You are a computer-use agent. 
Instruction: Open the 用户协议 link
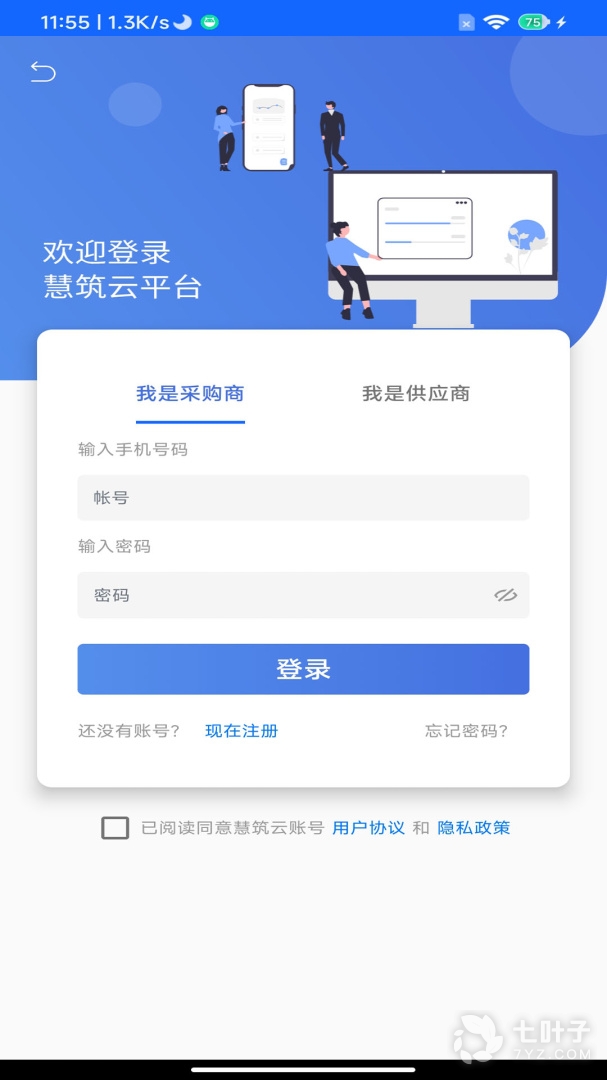coord(368,828)
